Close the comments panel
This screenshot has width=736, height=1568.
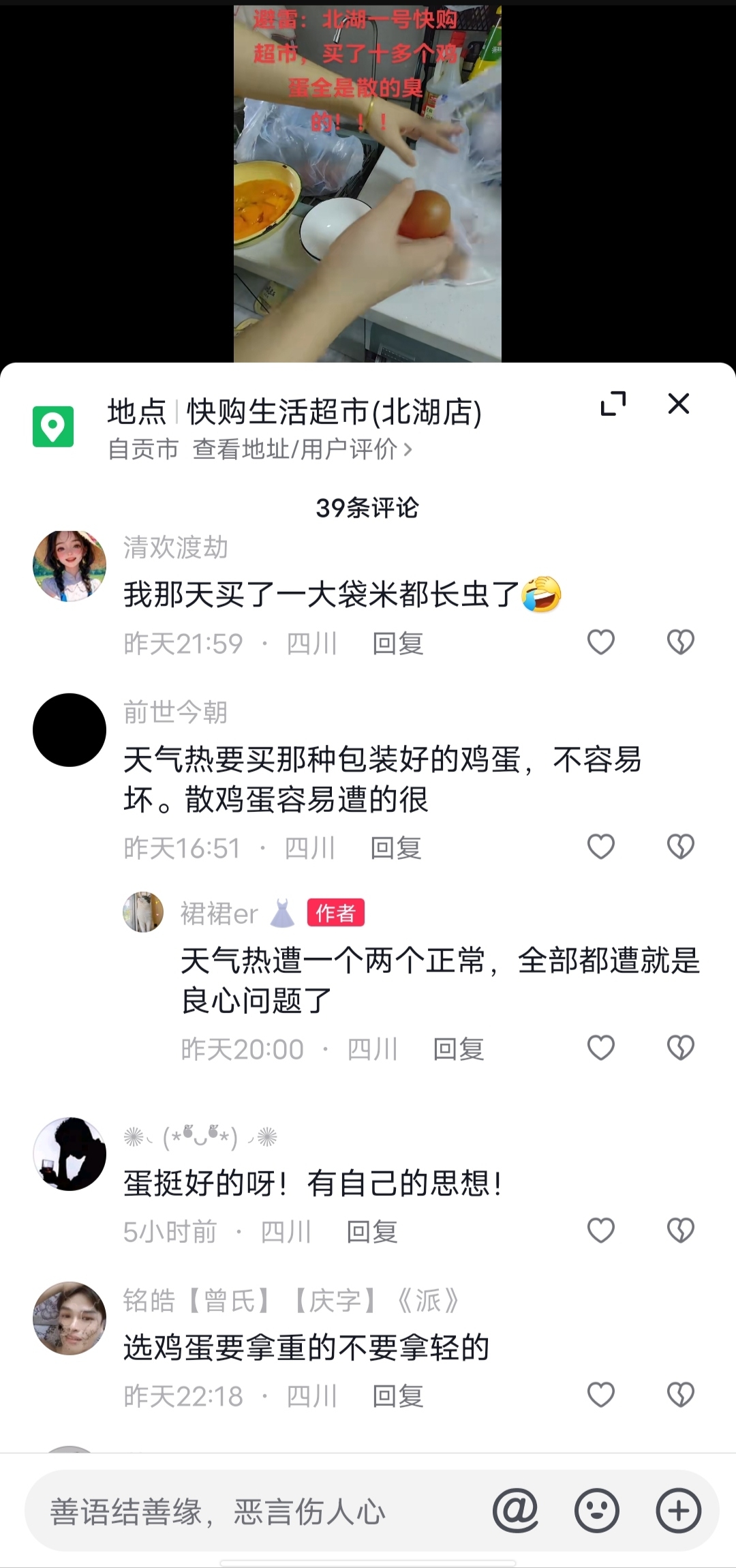(x=678, y=404)
